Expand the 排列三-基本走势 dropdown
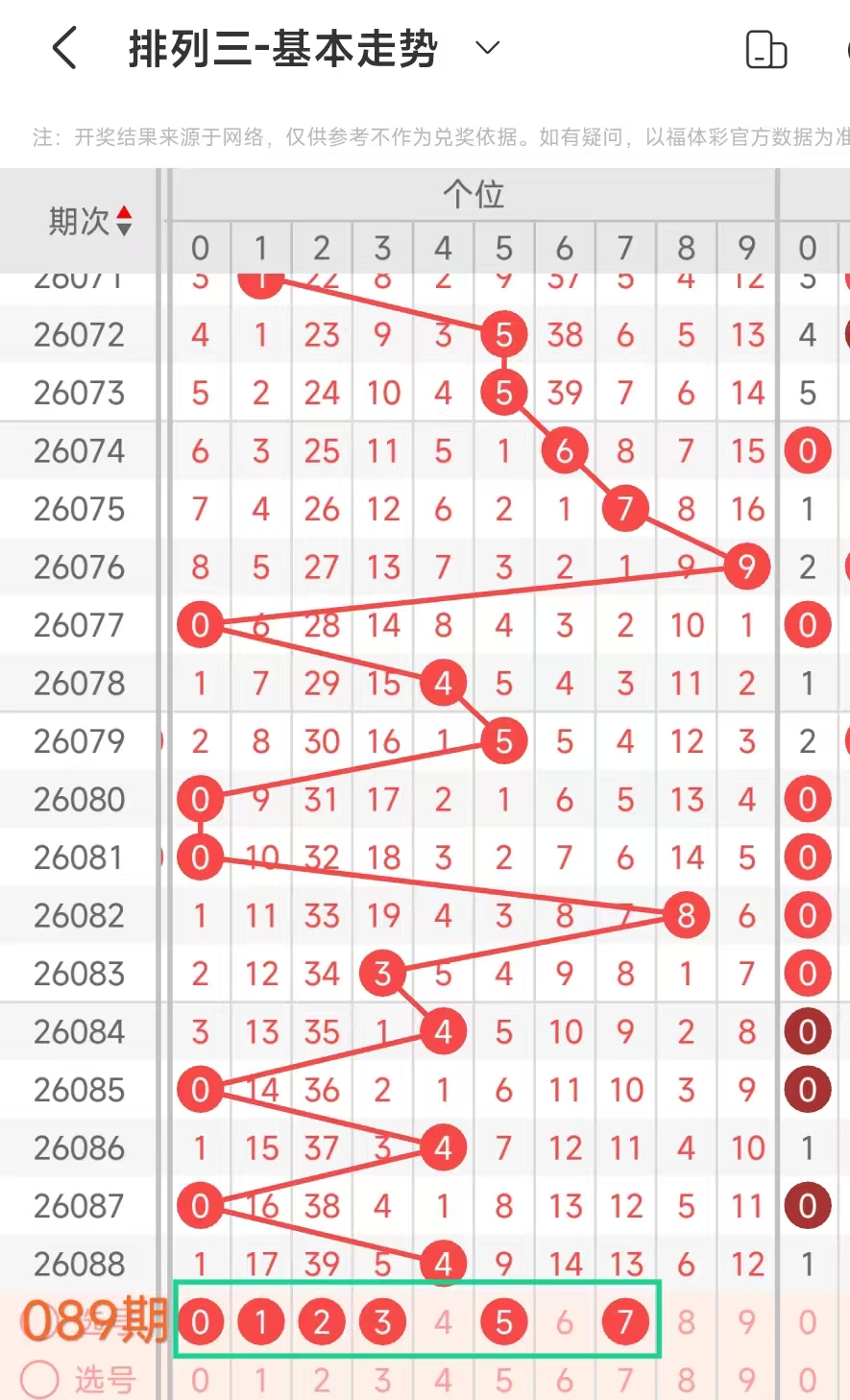Screen dimensions: 850x1400 pyautogui.click(x=488, y=48)
